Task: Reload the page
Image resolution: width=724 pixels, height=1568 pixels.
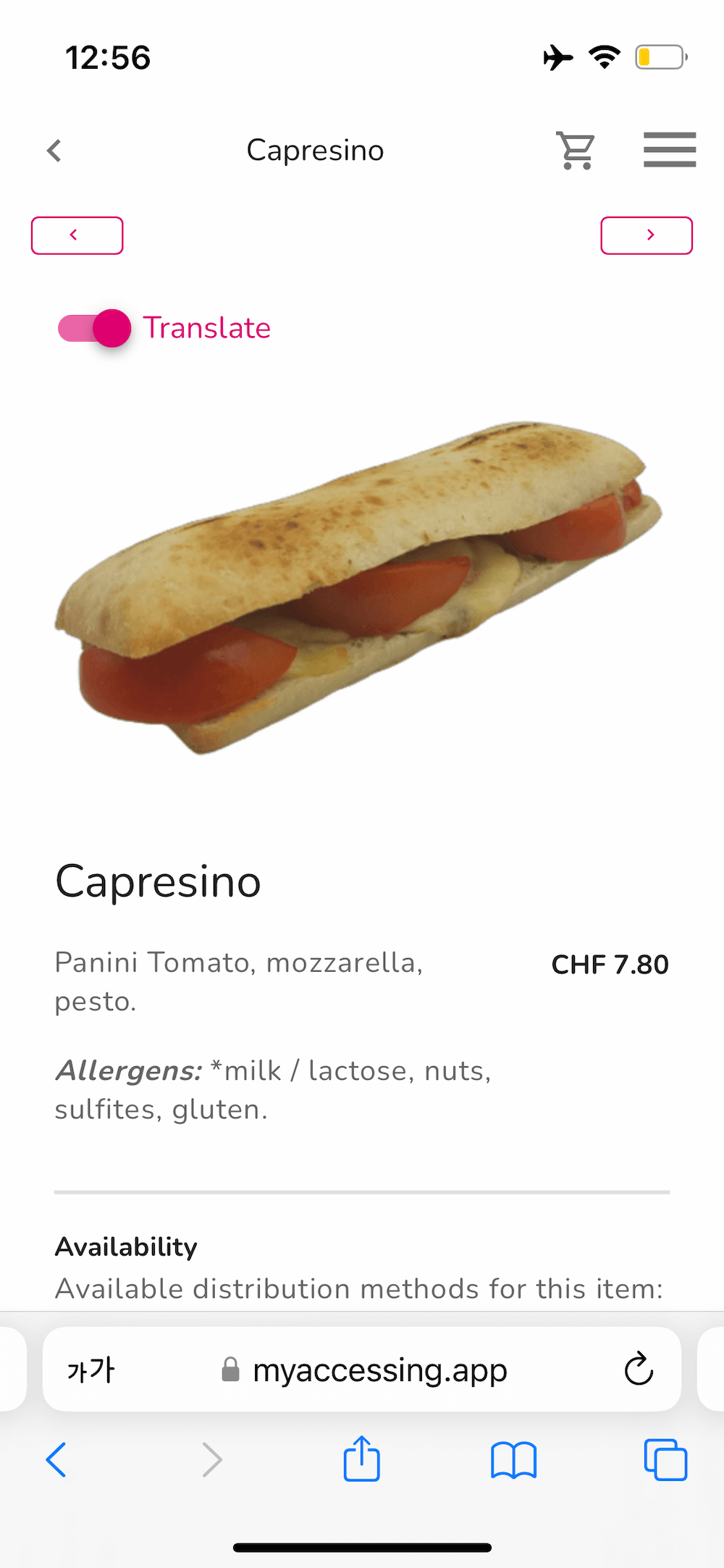Action: pos(639,1369)
